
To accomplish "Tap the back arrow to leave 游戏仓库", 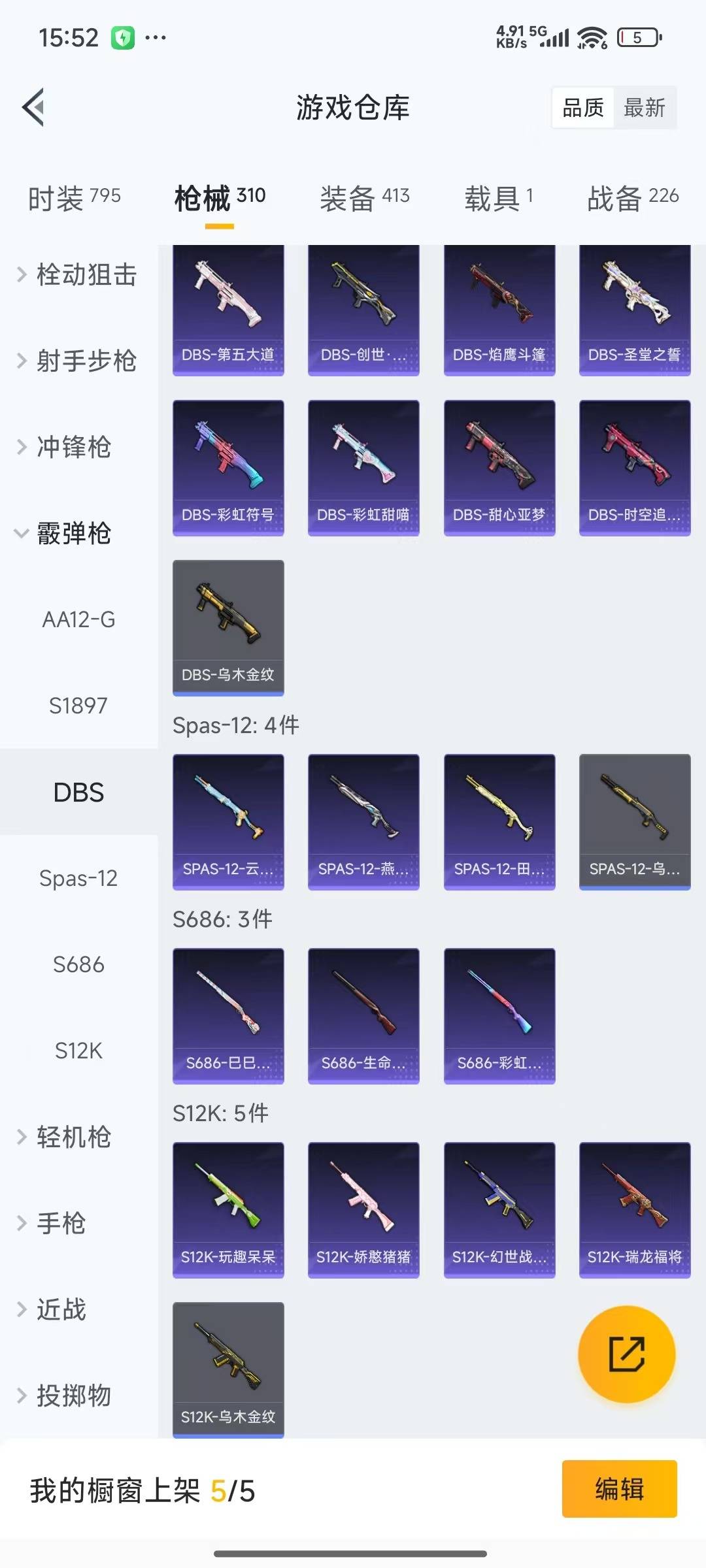I will [x=33, y=108].
